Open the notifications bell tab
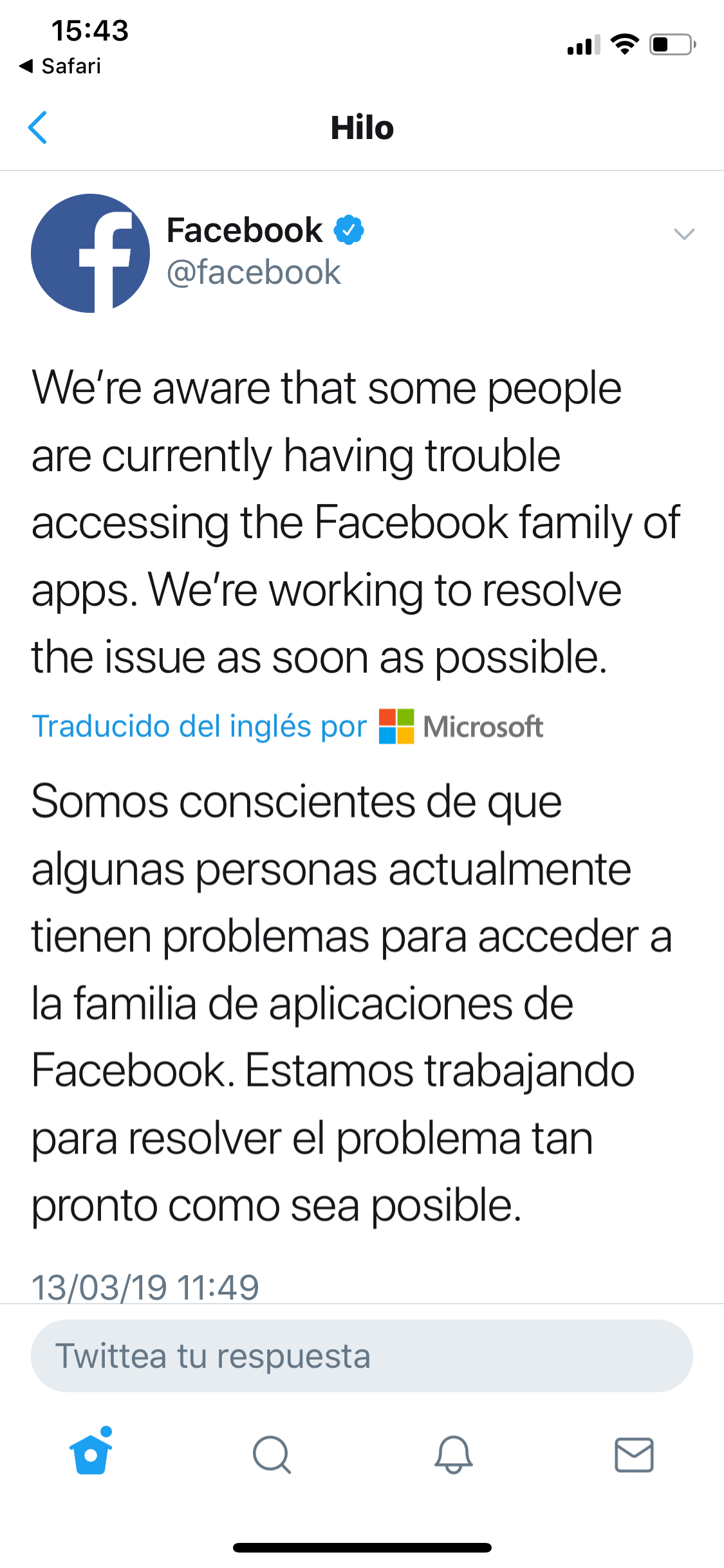This screenshot has width=724, height=1568. (454, 1455)
